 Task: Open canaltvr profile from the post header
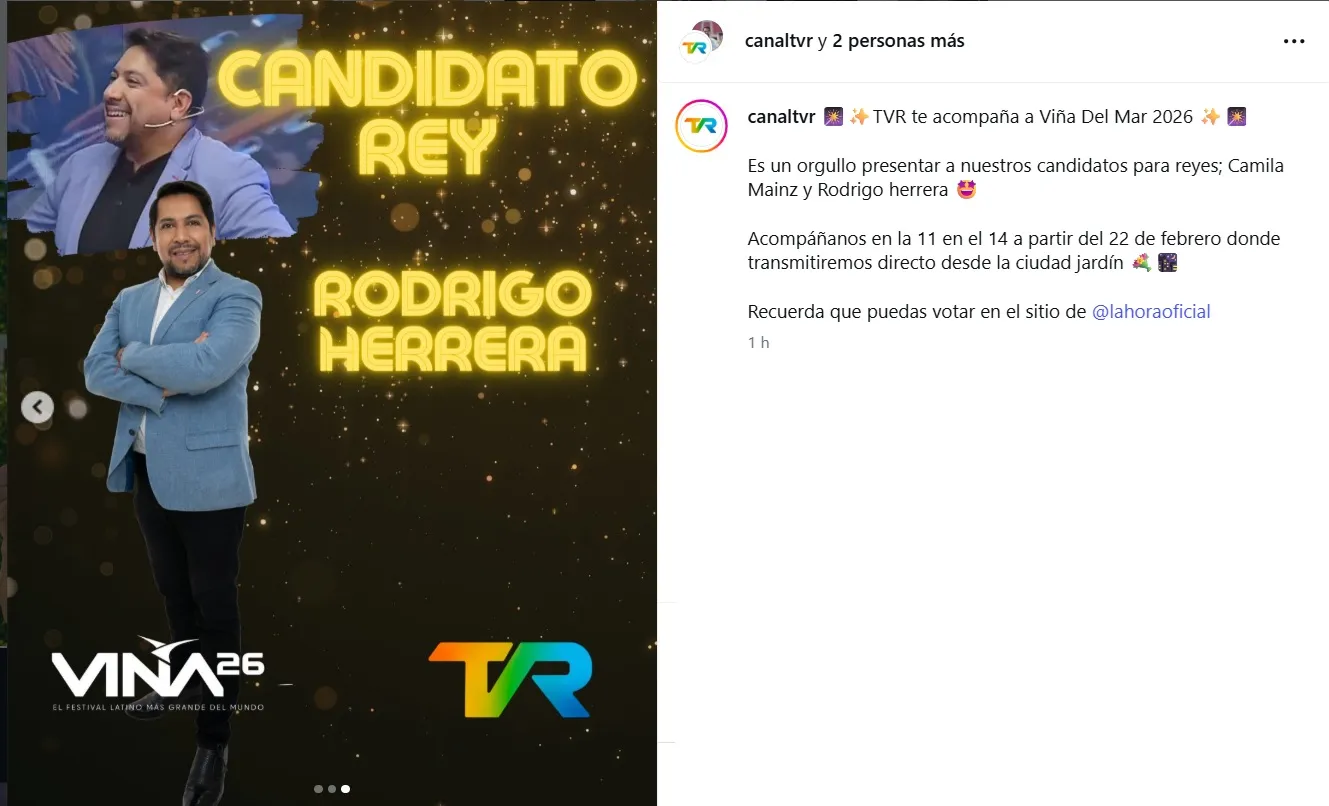779,41
